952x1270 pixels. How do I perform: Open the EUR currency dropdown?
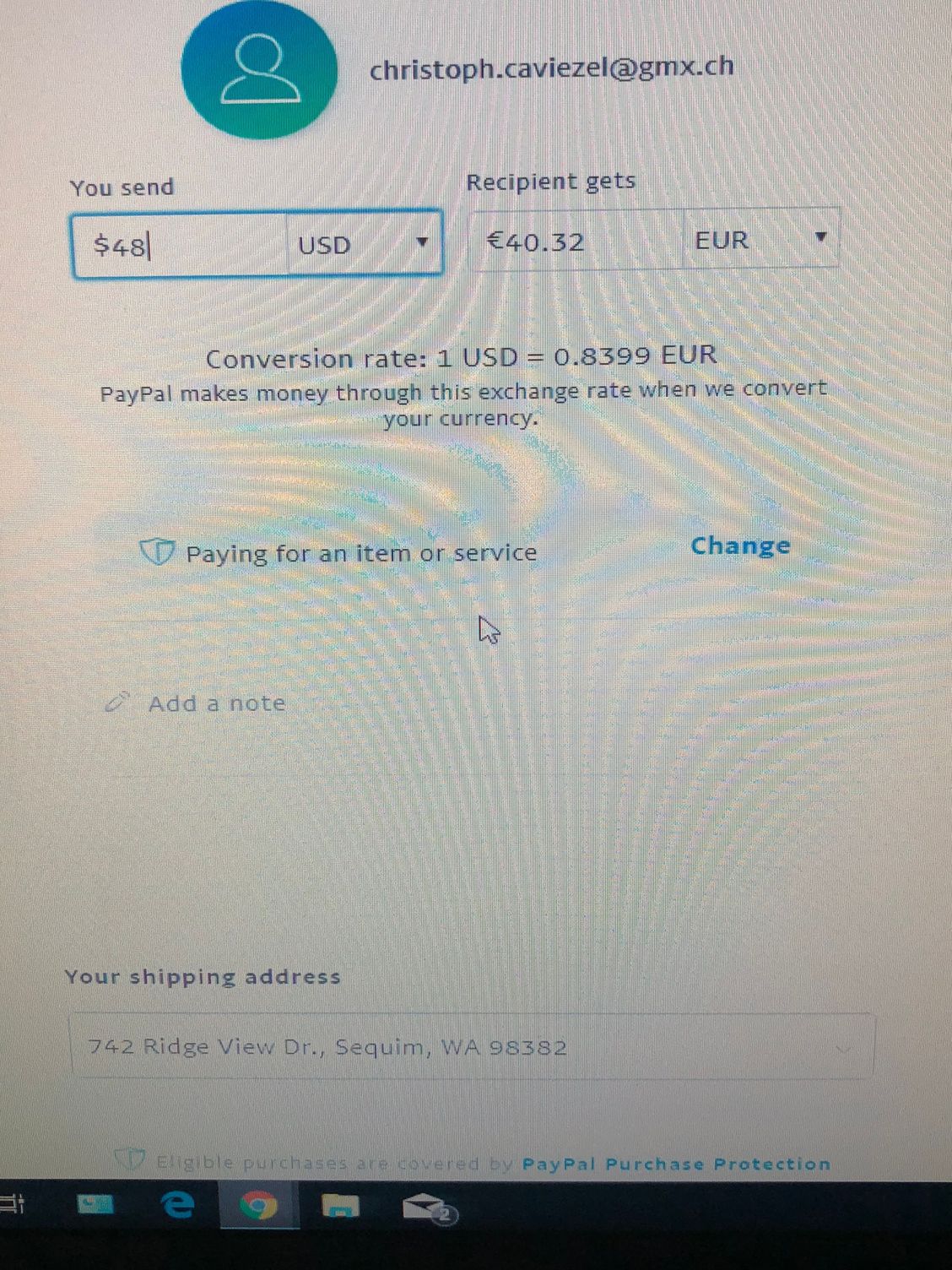click(760, 240)
